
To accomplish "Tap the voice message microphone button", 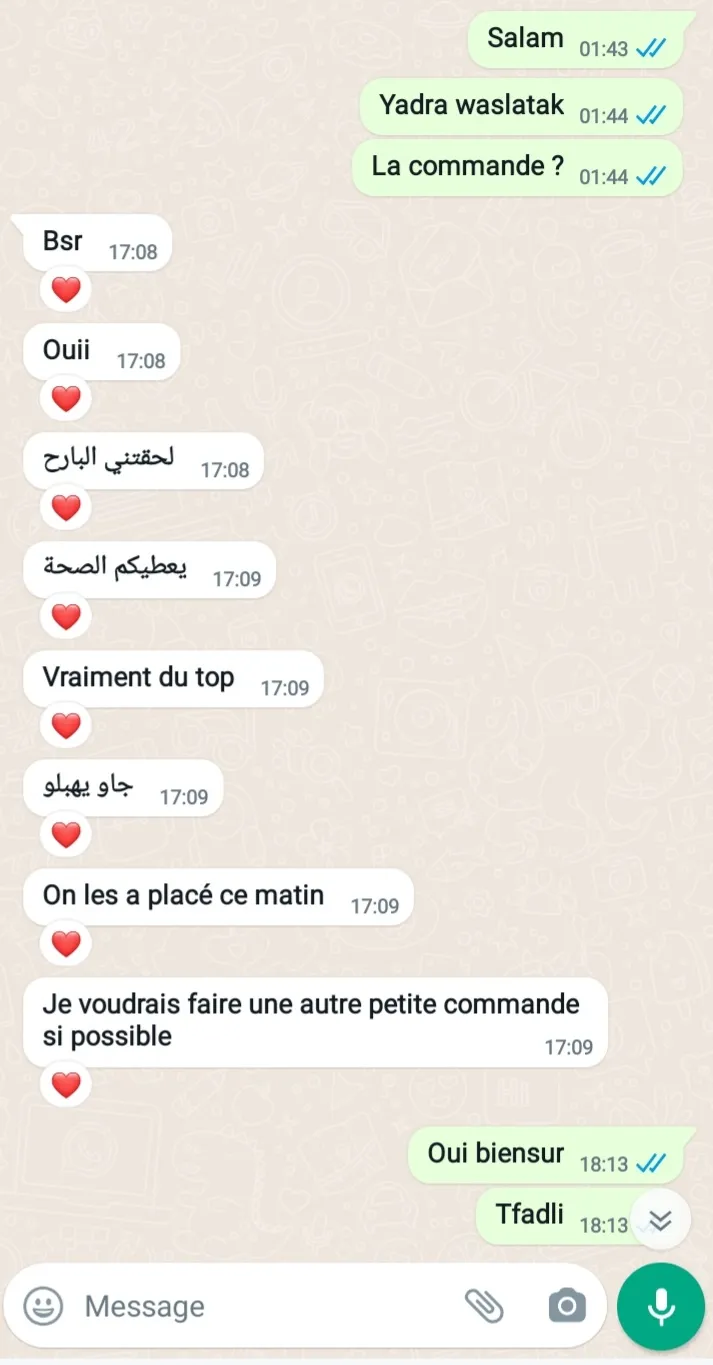I will coord(661,1306).
